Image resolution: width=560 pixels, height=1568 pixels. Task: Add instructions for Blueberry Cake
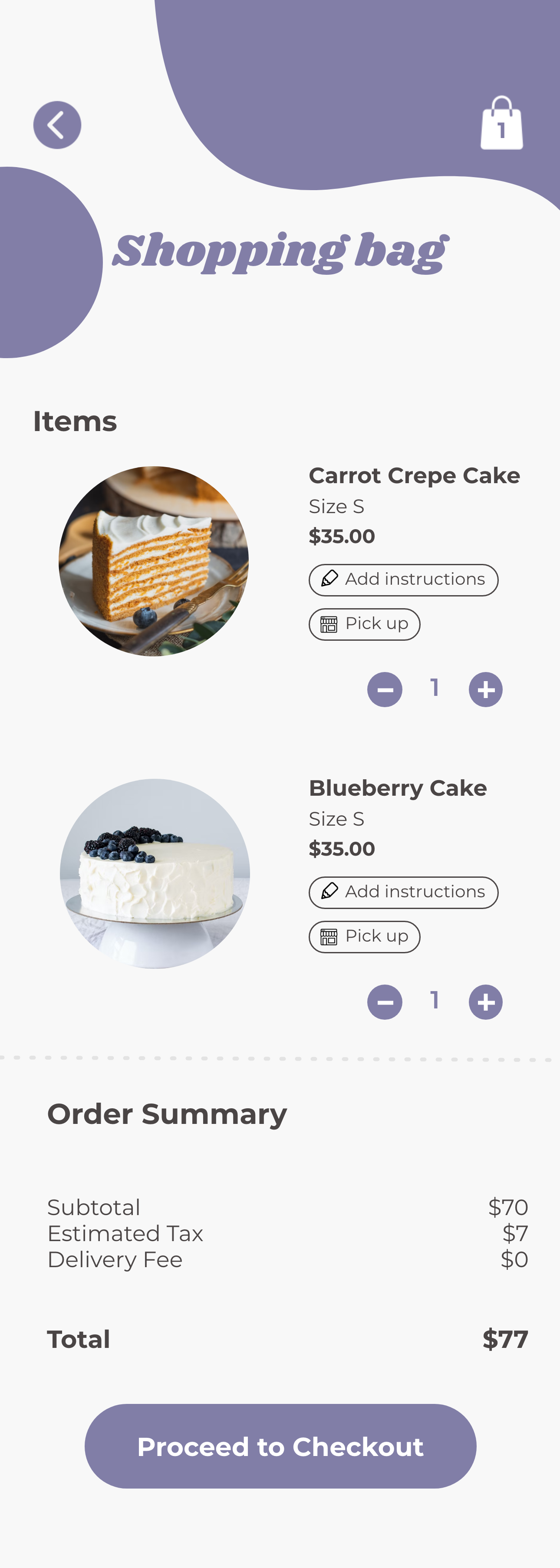tap(404, 893)
